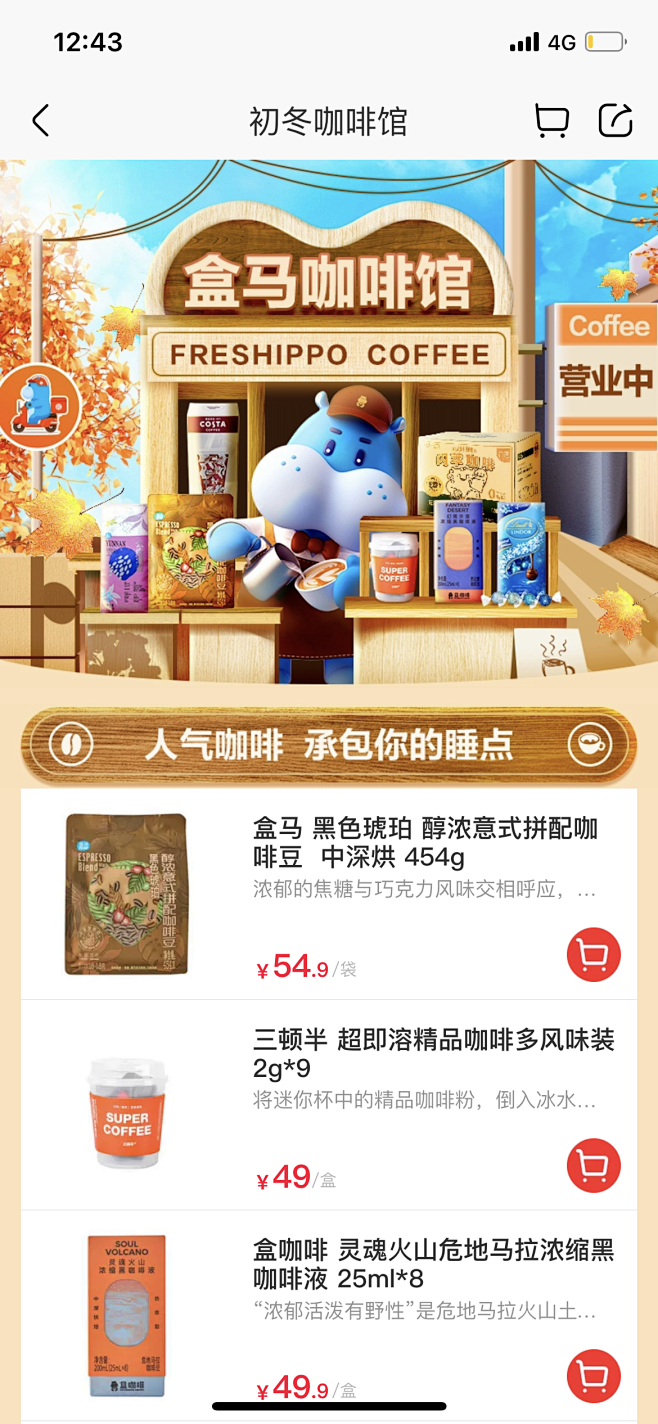
Task: View 三顿半 超即溶精品咖啡 product
Action: tap(433, 1053)
